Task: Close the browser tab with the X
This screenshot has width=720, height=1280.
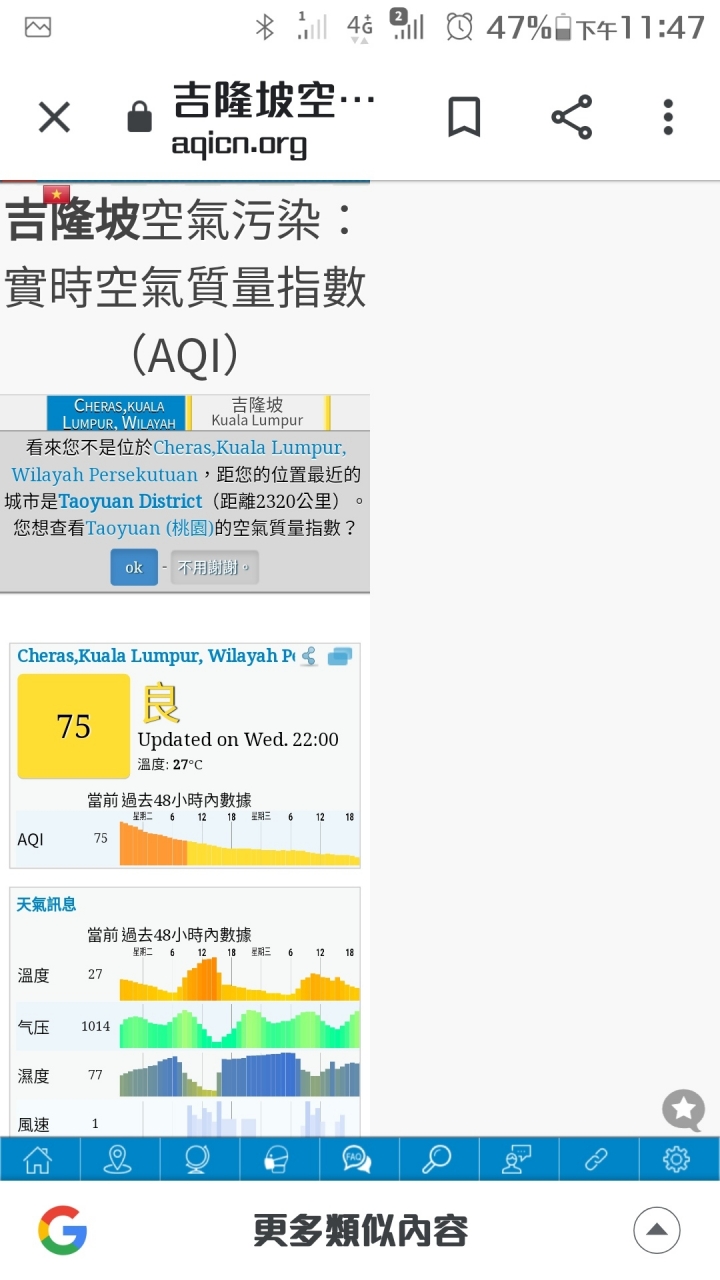Action: (x=54, y=118)
